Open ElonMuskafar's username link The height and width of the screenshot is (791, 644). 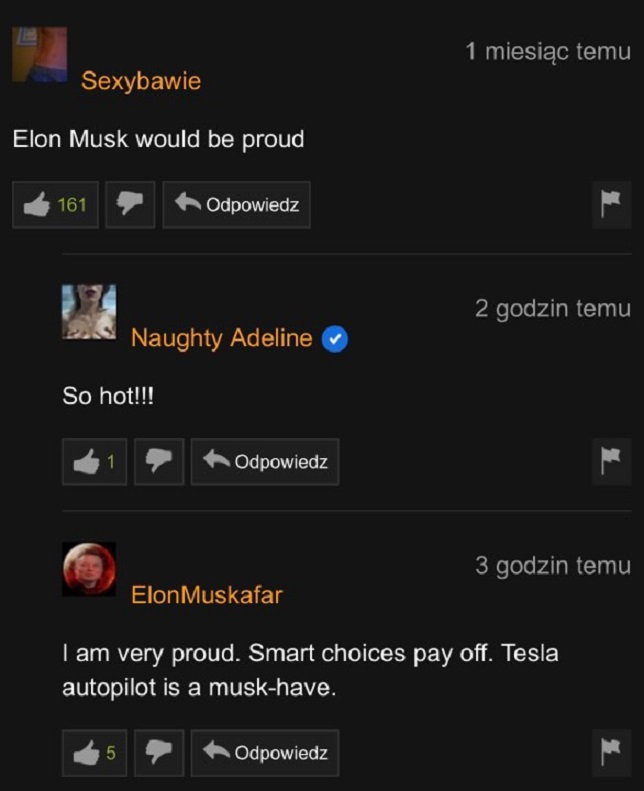[206, 595]
